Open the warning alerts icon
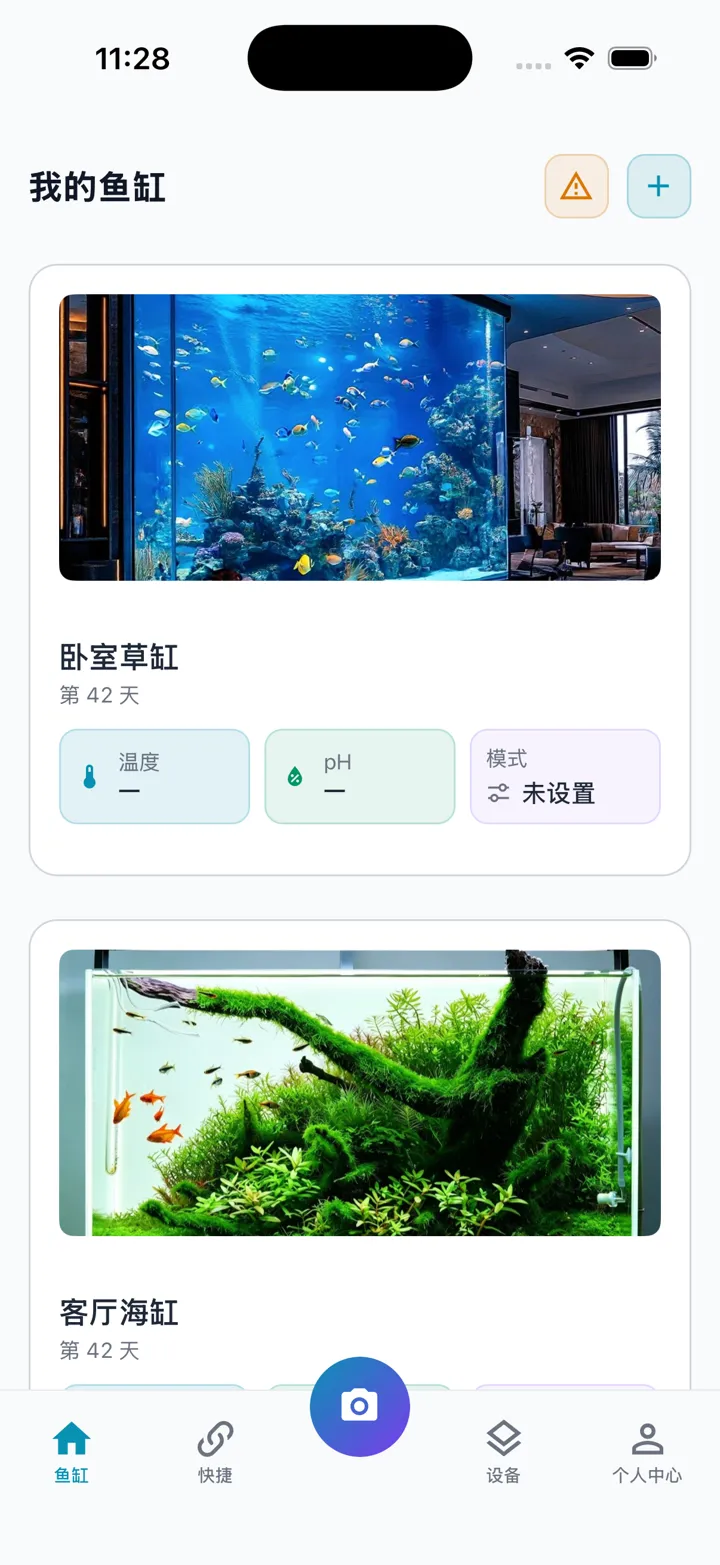 (576, 186)
